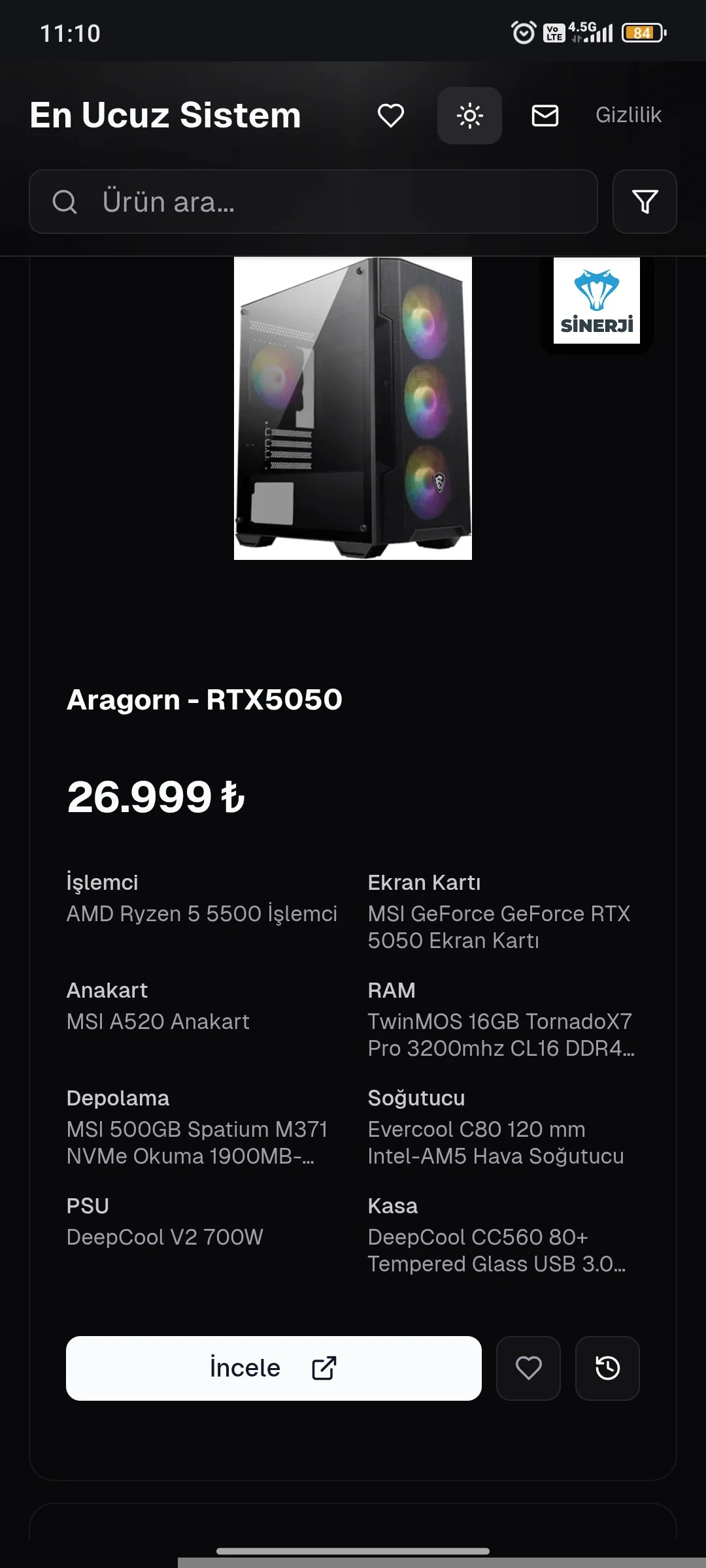Add Aragorn RTX5050 to favorites
The height and width of the screenshot is (1568, 706).
pyautogui.click(x=528, y=1368)
